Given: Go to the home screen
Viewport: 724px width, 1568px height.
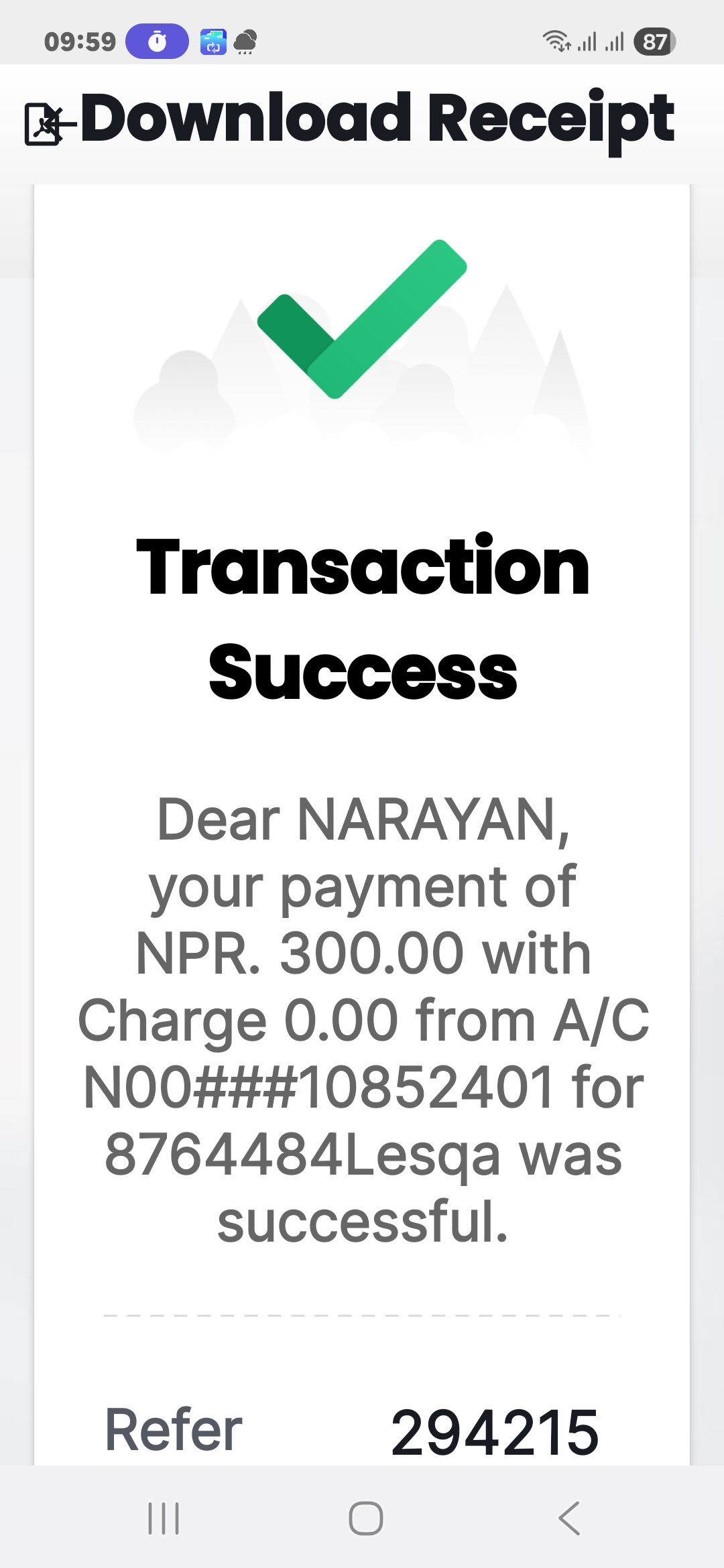Looking at the screenshot, I should coord(365,1518).
